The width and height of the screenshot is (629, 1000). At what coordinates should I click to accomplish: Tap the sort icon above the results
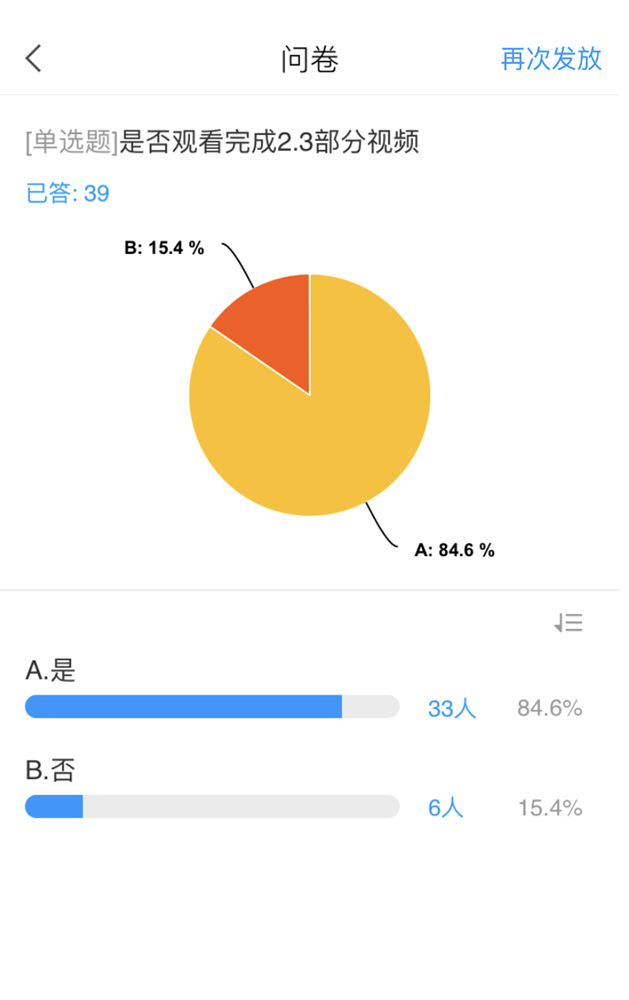tap(568, 624)
